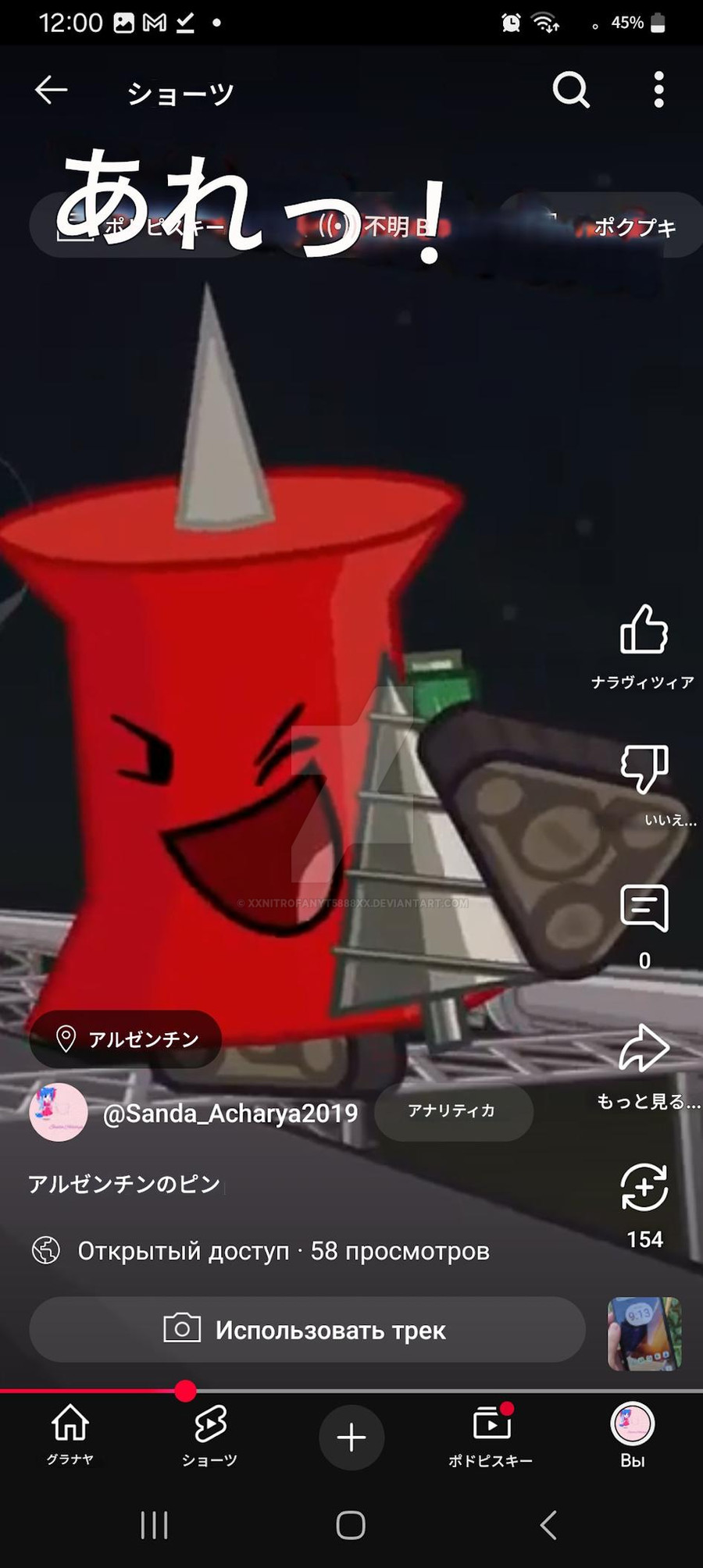Open the アルゼンチン location chip
703x1568 pixels.
126,1039
